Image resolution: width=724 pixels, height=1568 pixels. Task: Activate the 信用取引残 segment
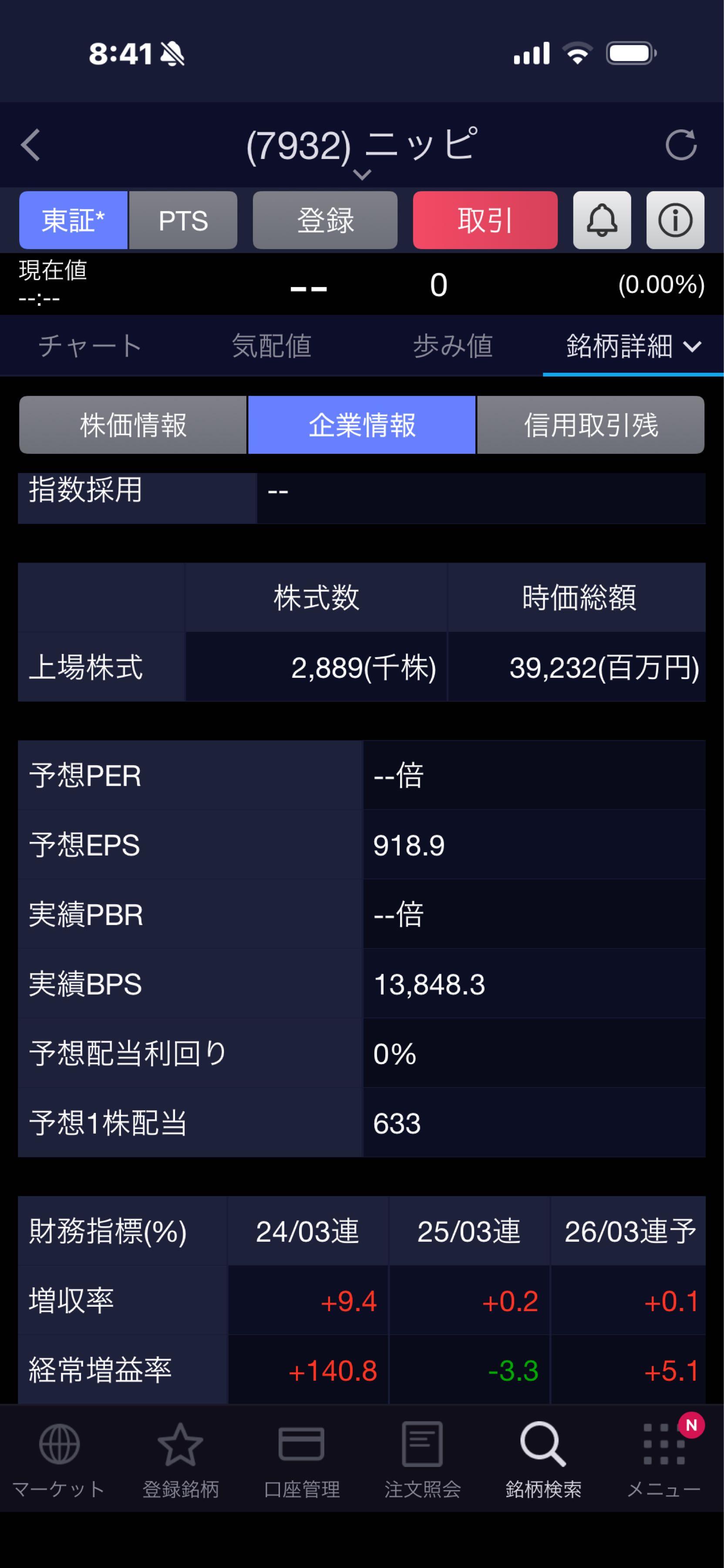(x=589, y=426)
